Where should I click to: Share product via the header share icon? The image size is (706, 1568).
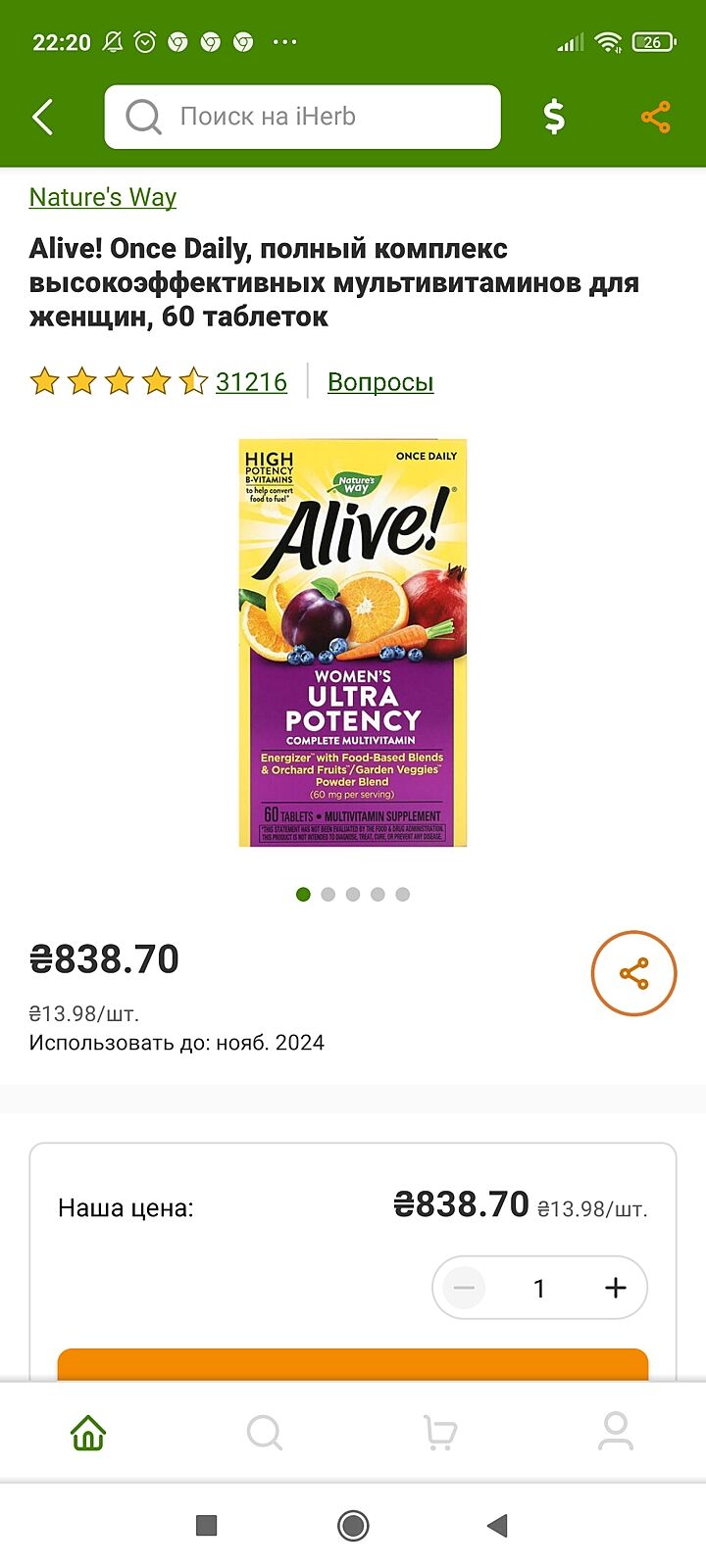656,118
